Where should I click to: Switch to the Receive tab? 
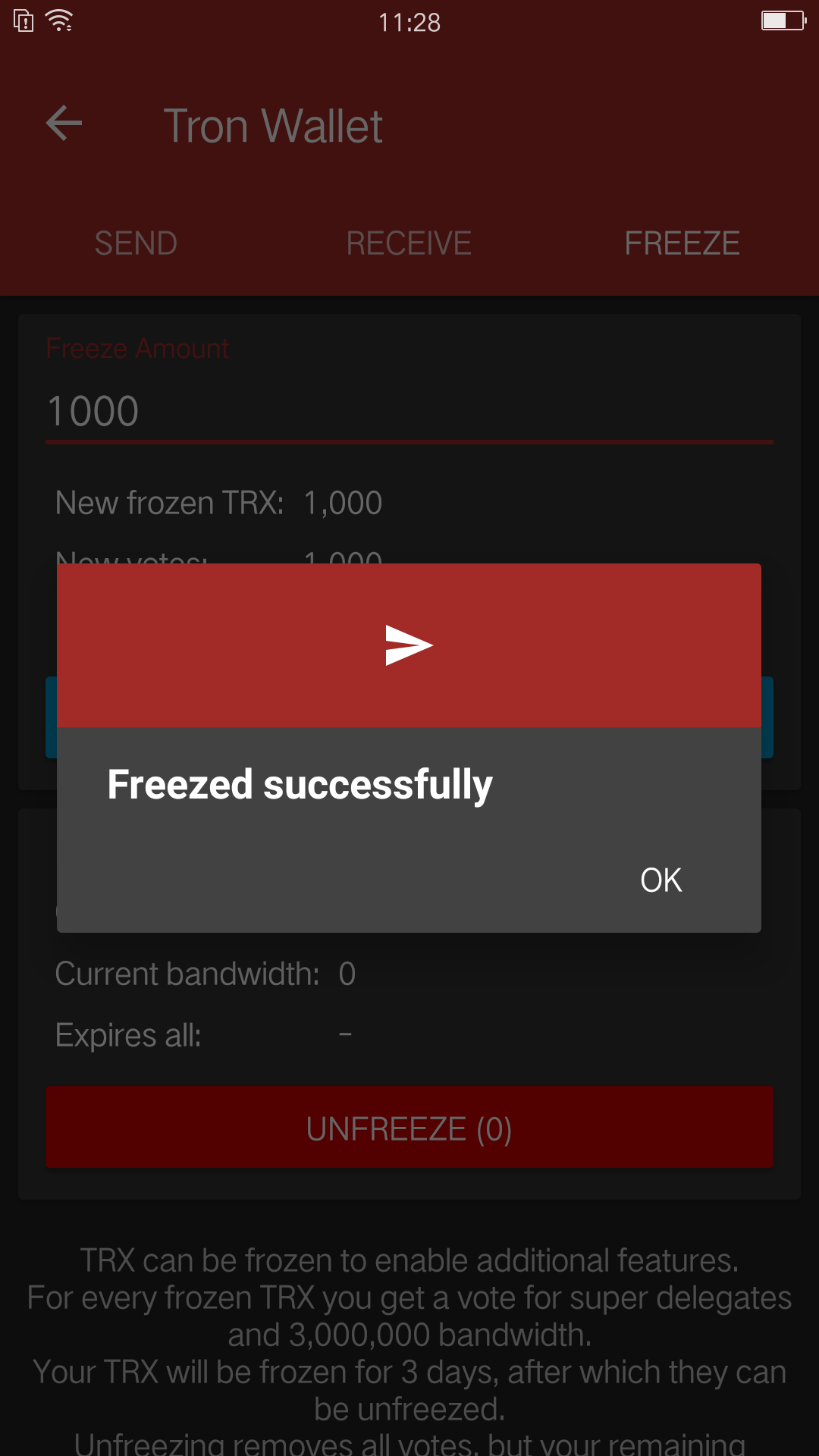point(409,243)
